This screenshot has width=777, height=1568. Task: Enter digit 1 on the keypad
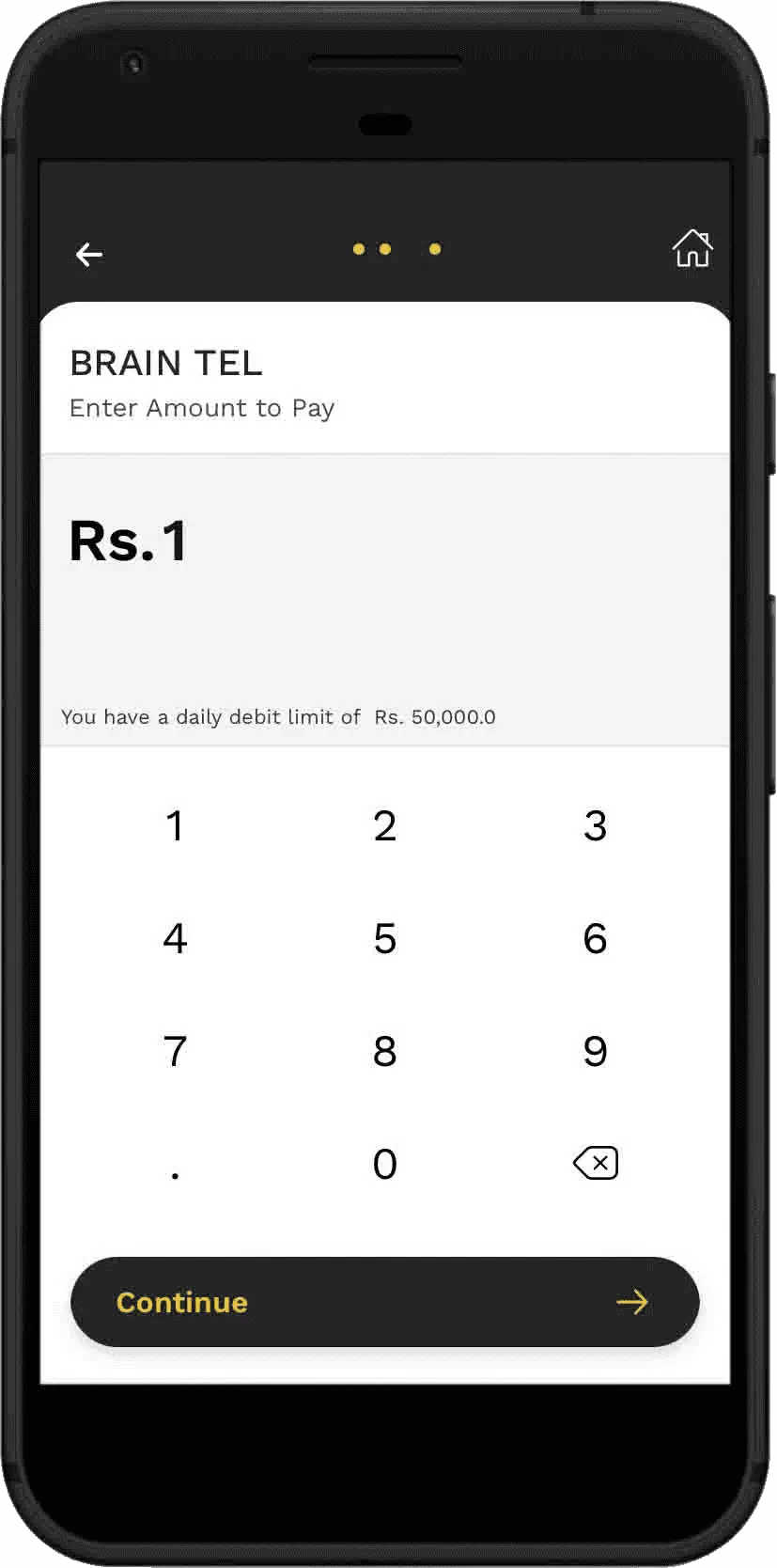pyautogui.click(x=175, y=826)
